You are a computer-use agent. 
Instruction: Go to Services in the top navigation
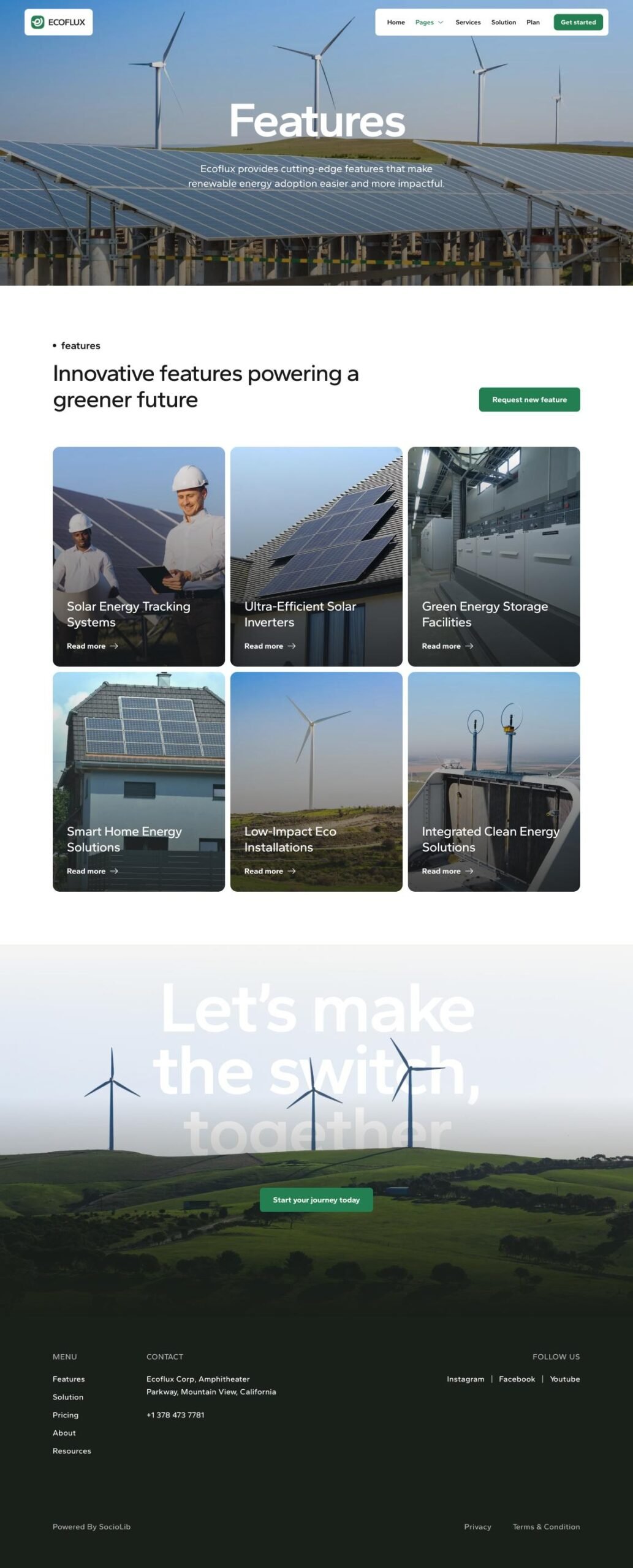(x=468, y=23)
